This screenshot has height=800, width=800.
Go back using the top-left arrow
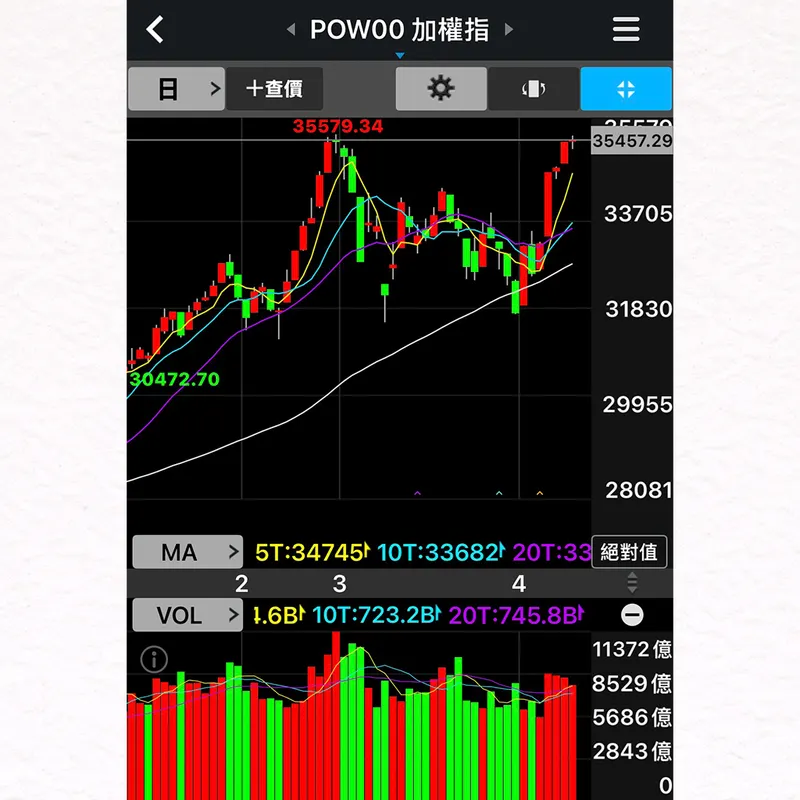pos(155,29)
